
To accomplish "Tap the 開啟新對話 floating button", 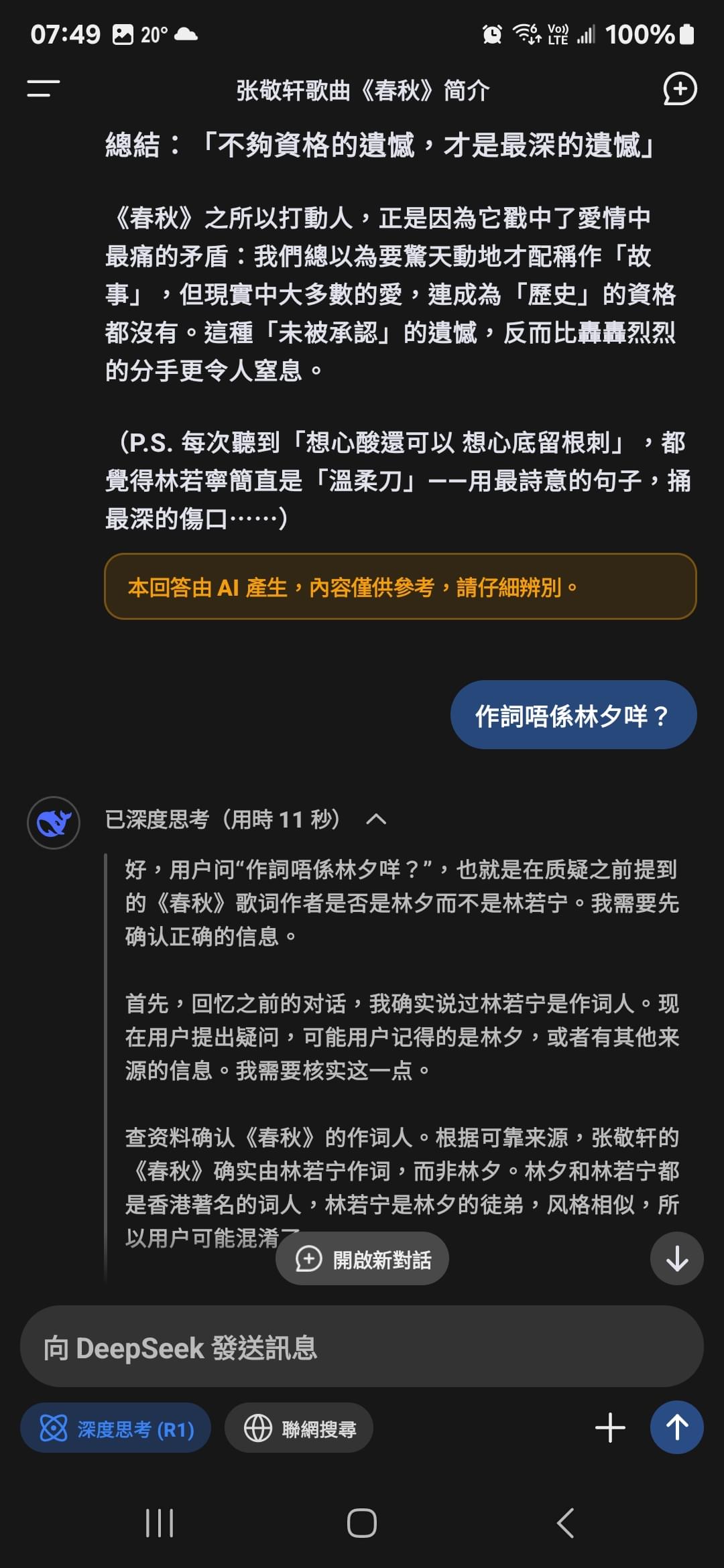I will pos(362,1259).
